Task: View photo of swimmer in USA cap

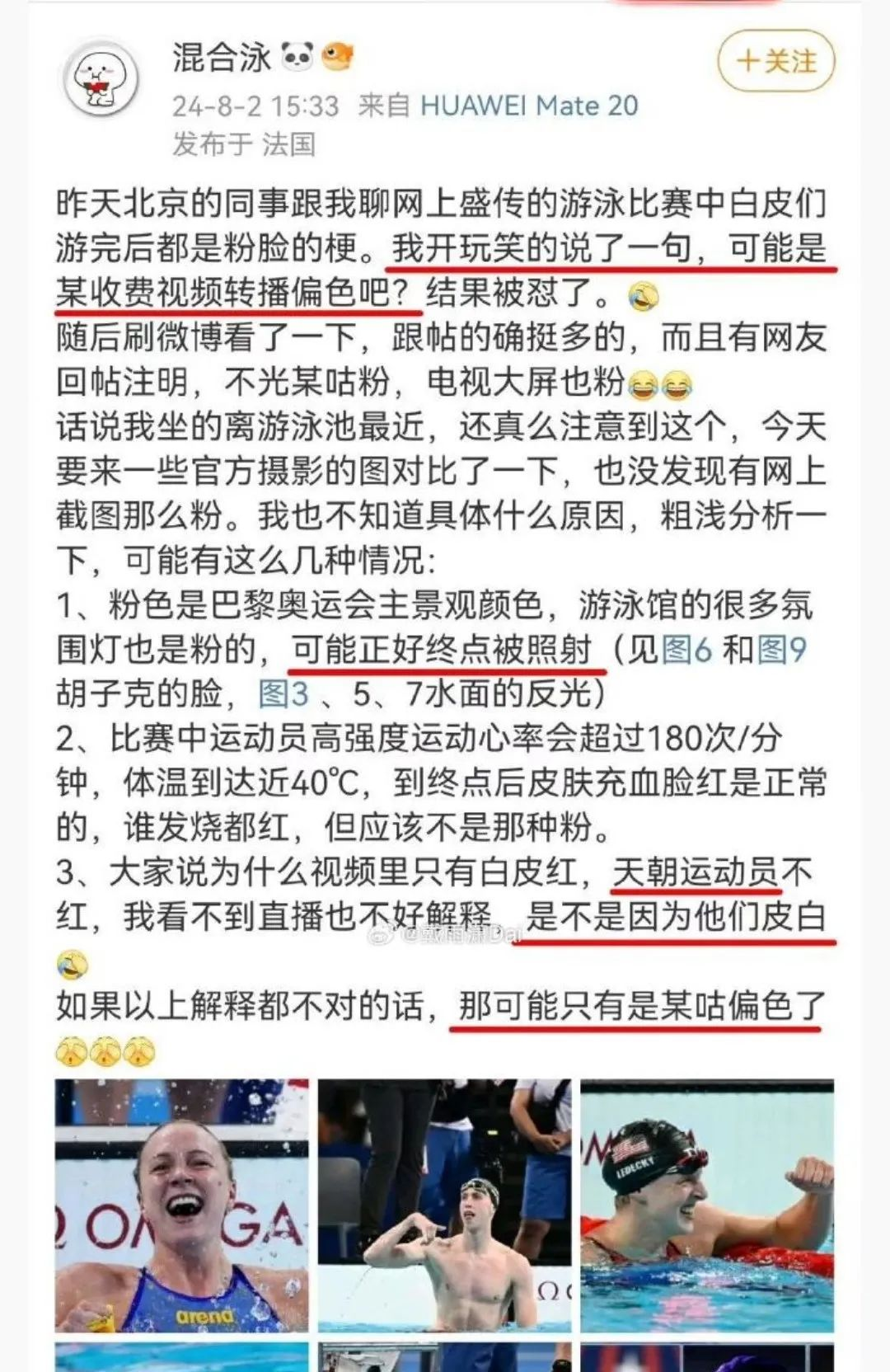Action: coord(707,1205)
